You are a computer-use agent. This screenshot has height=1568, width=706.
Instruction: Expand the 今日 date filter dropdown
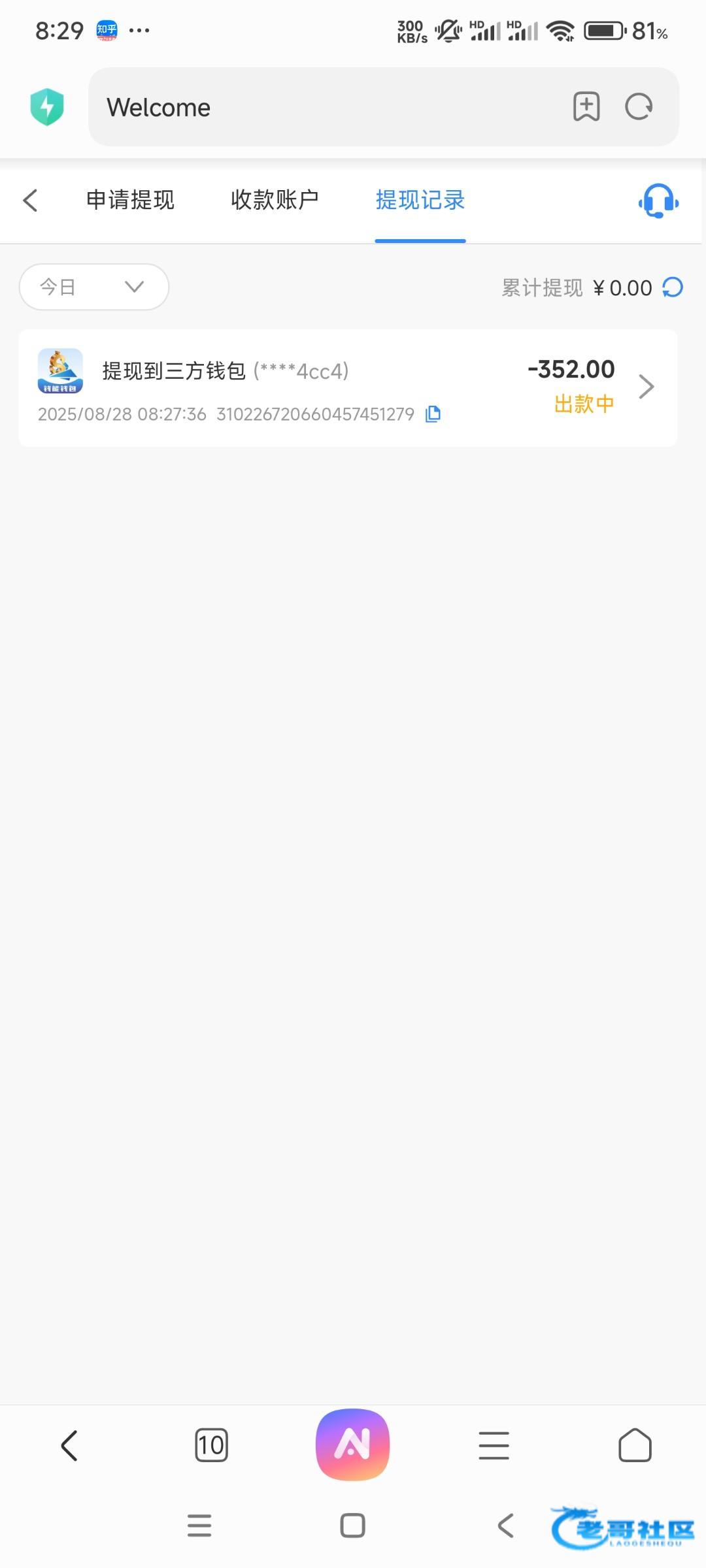coord(94,287)
